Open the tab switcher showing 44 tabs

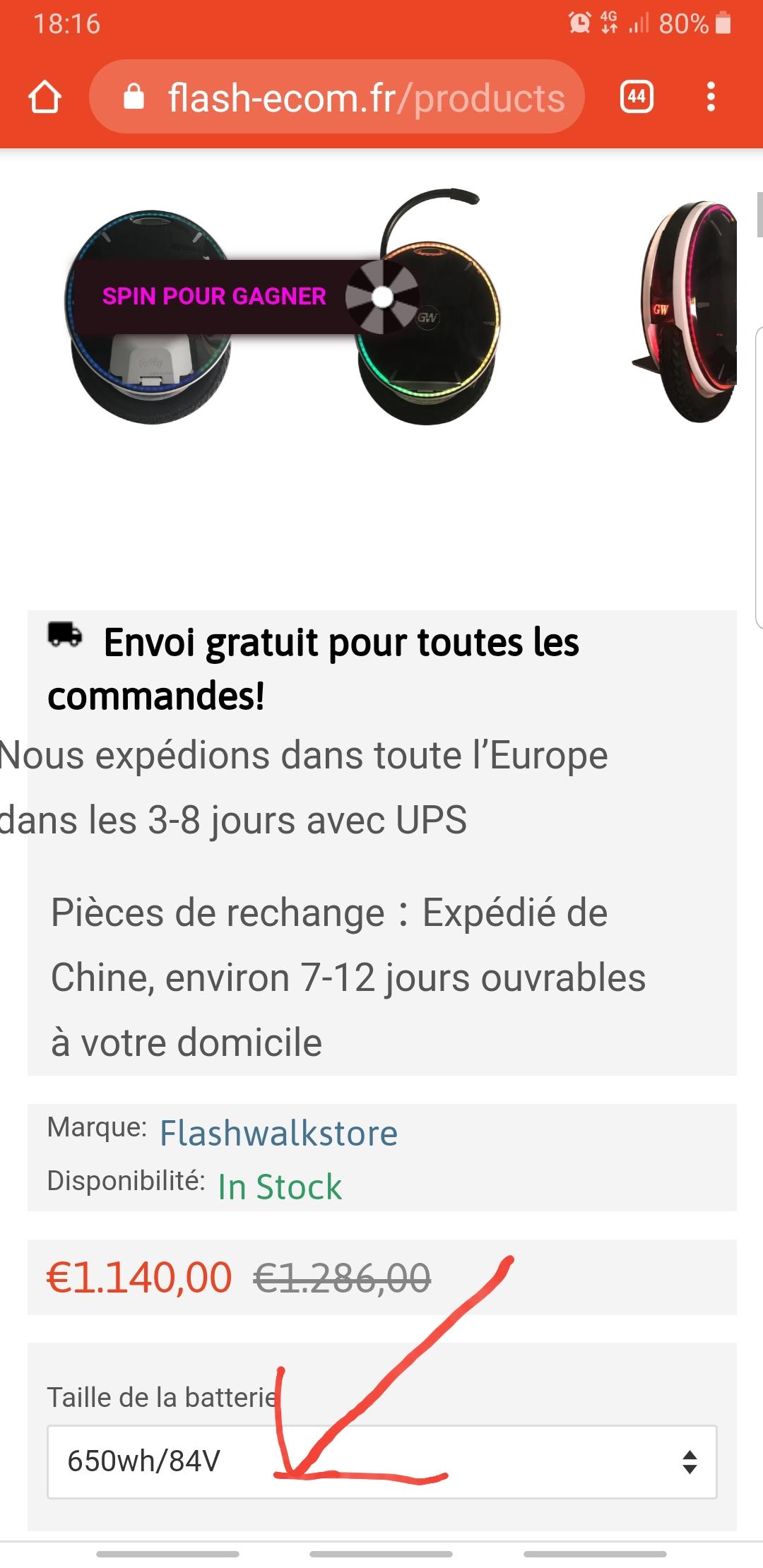pos(637,97)
